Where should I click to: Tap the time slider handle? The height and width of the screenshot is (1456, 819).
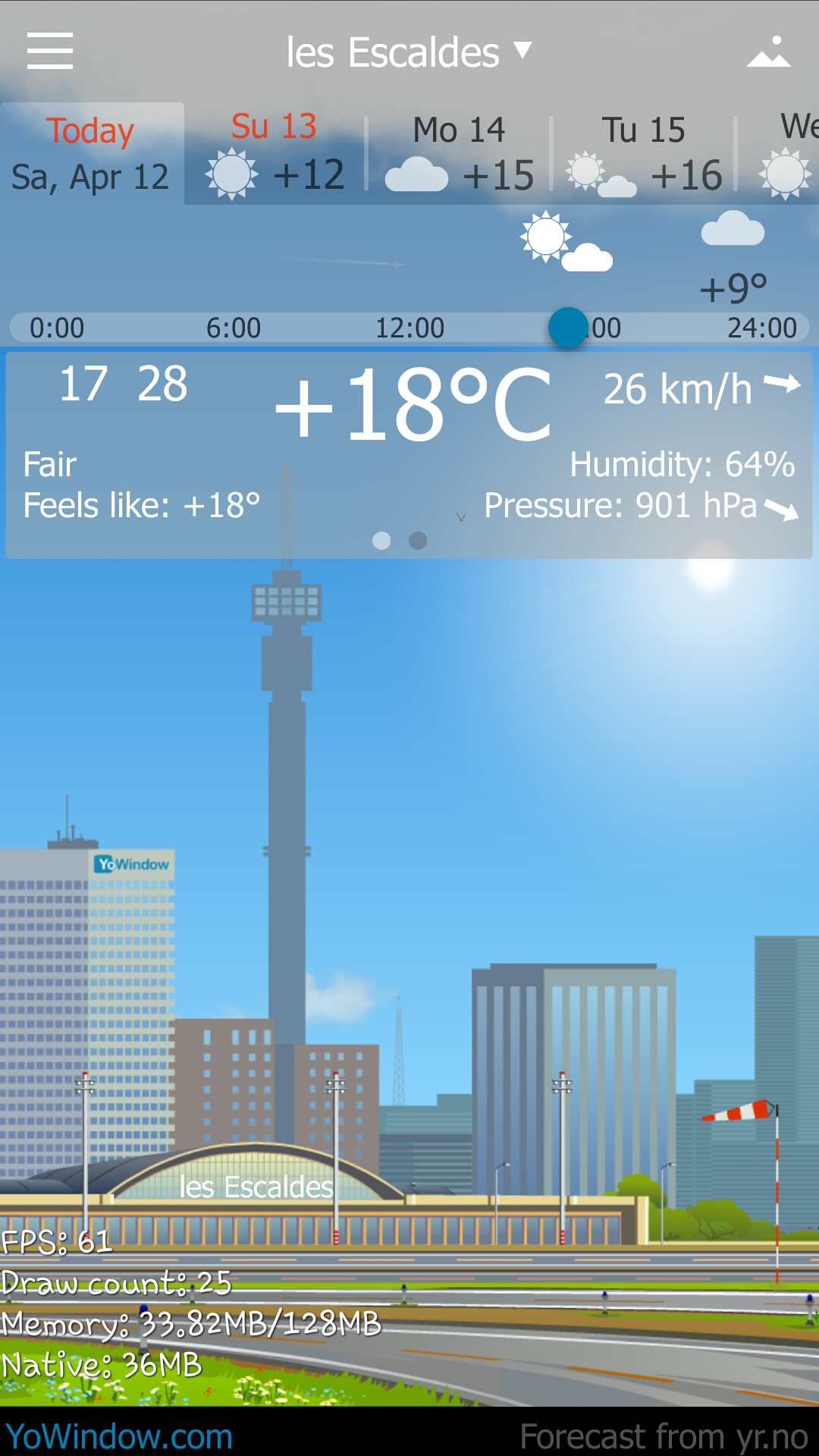(x=568, y=328)
